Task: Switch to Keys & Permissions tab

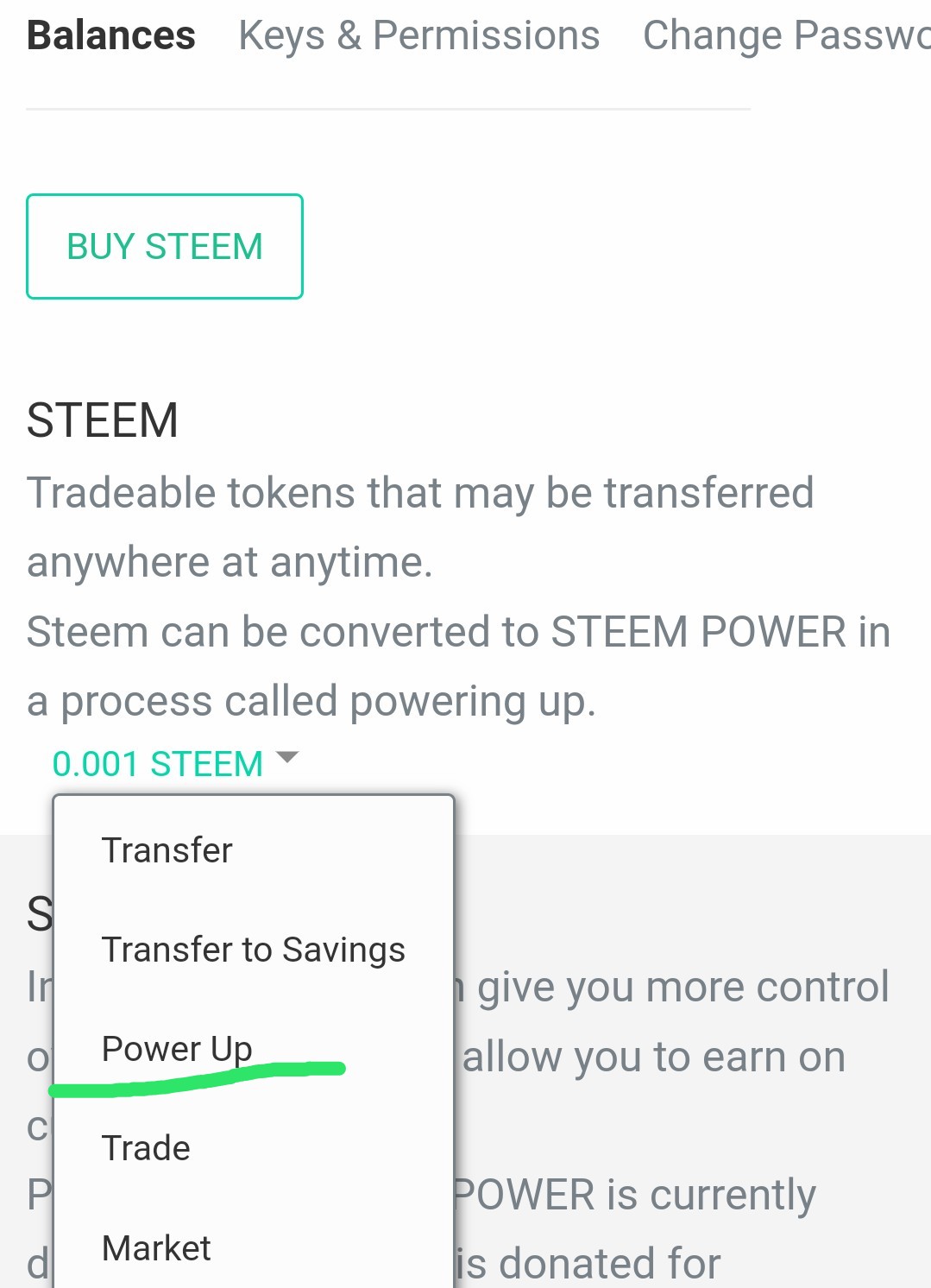Action: (418, 36)
